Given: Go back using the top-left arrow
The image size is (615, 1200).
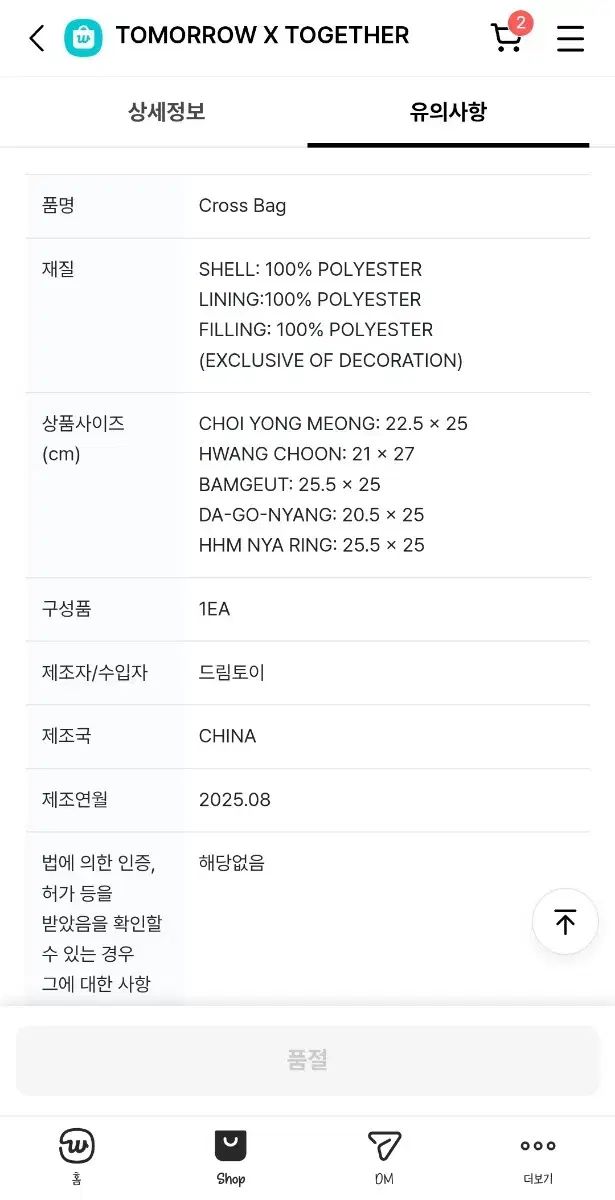Looking at the screenshot, I should pyautogui.click(x=37, y=38).
